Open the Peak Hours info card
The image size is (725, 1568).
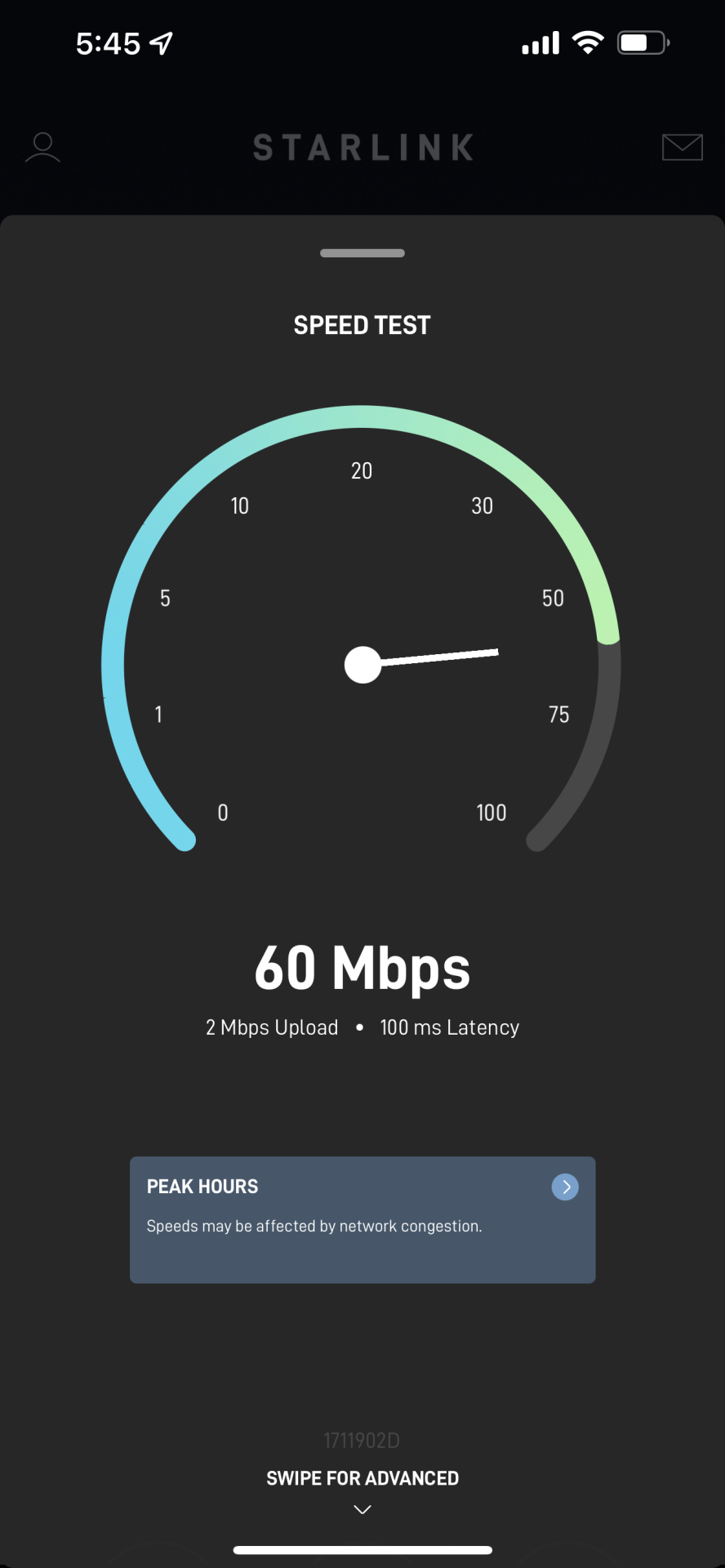click(x=362, y=1219)
